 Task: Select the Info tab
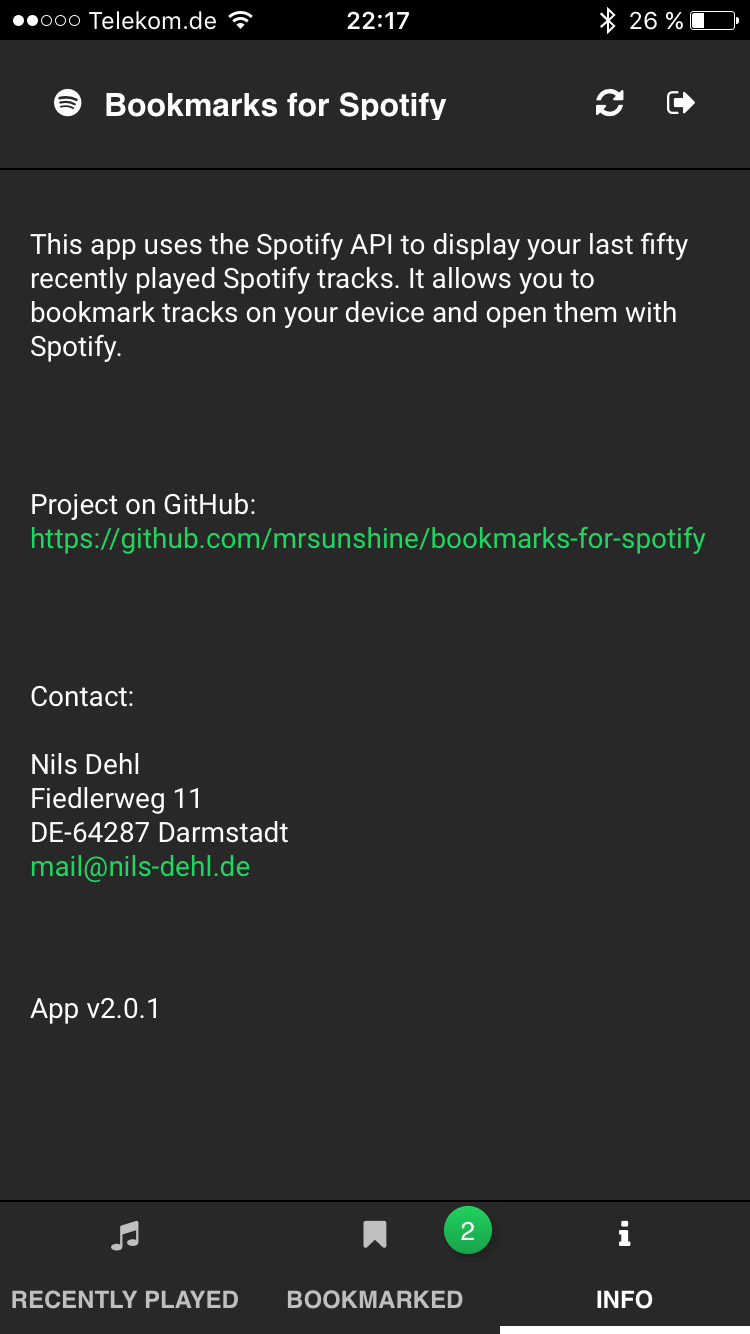coord(625,1267)
